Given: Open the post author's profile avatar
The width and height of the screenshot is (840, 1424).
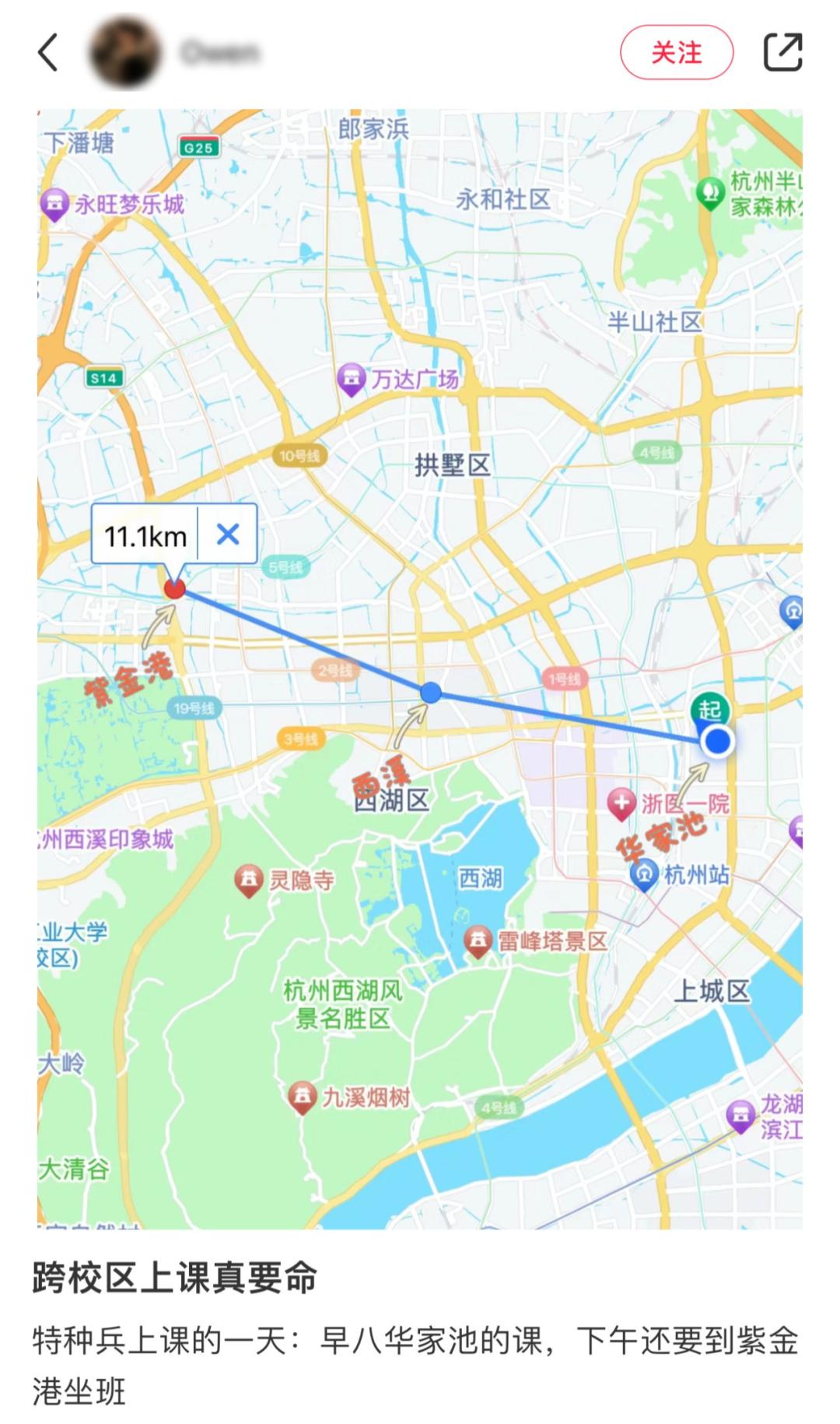Looking at the screenshot, I should coord(126,53).
